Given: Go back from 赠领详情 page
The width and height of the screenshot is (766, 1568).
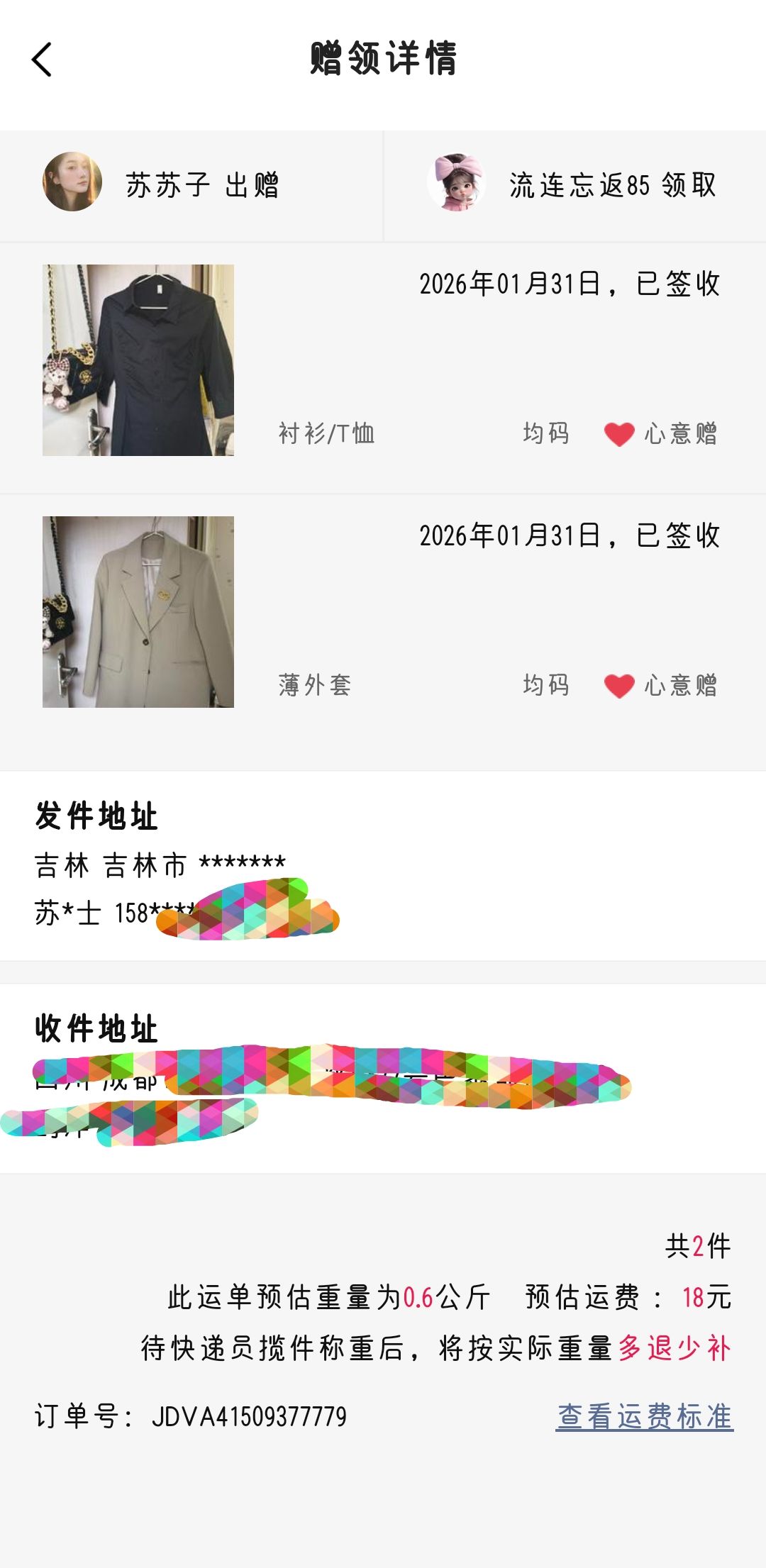Looking at the screenshot, I should click(43, 60).
